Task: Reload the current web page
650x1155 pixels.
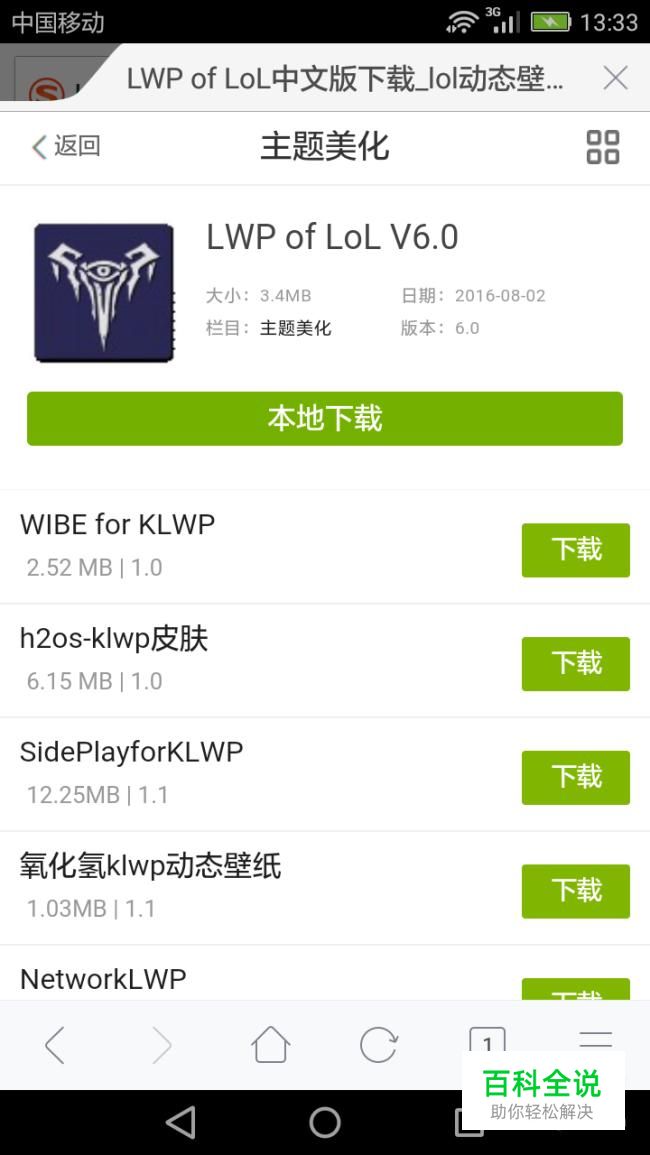Action: [x=378, y=1045]
